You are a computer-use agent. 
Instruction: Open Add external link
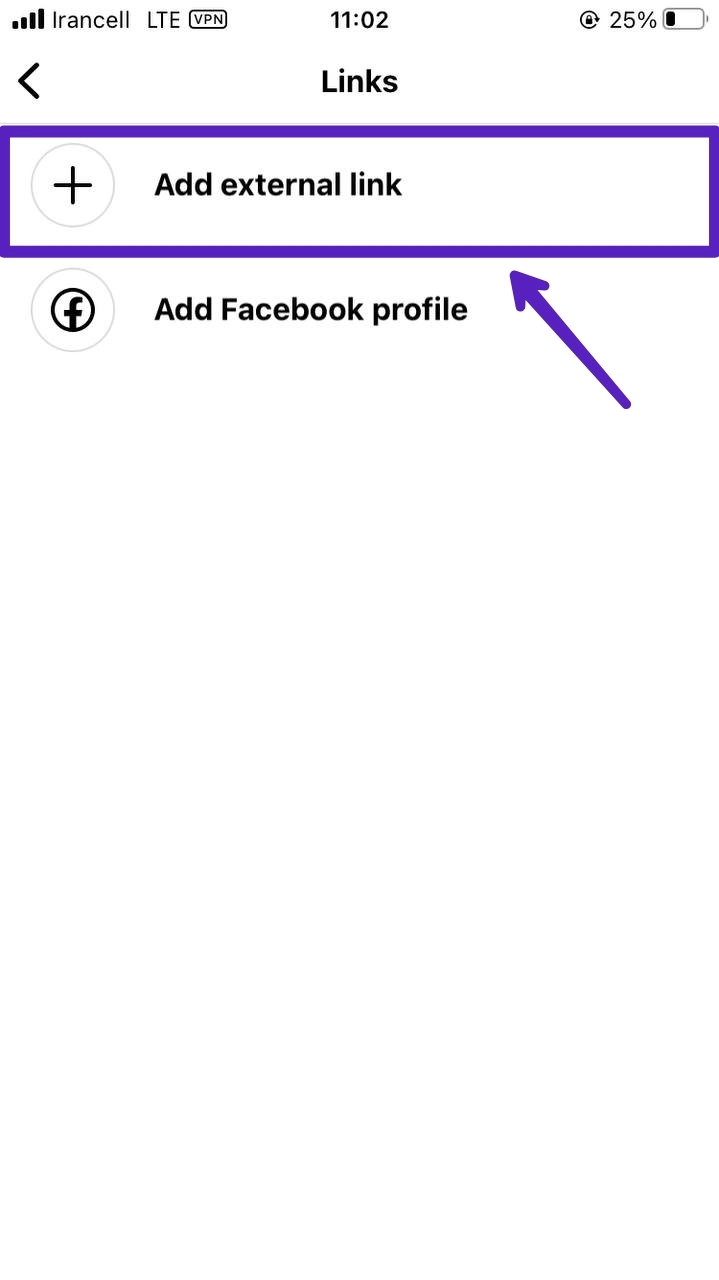tap(359, 186)
